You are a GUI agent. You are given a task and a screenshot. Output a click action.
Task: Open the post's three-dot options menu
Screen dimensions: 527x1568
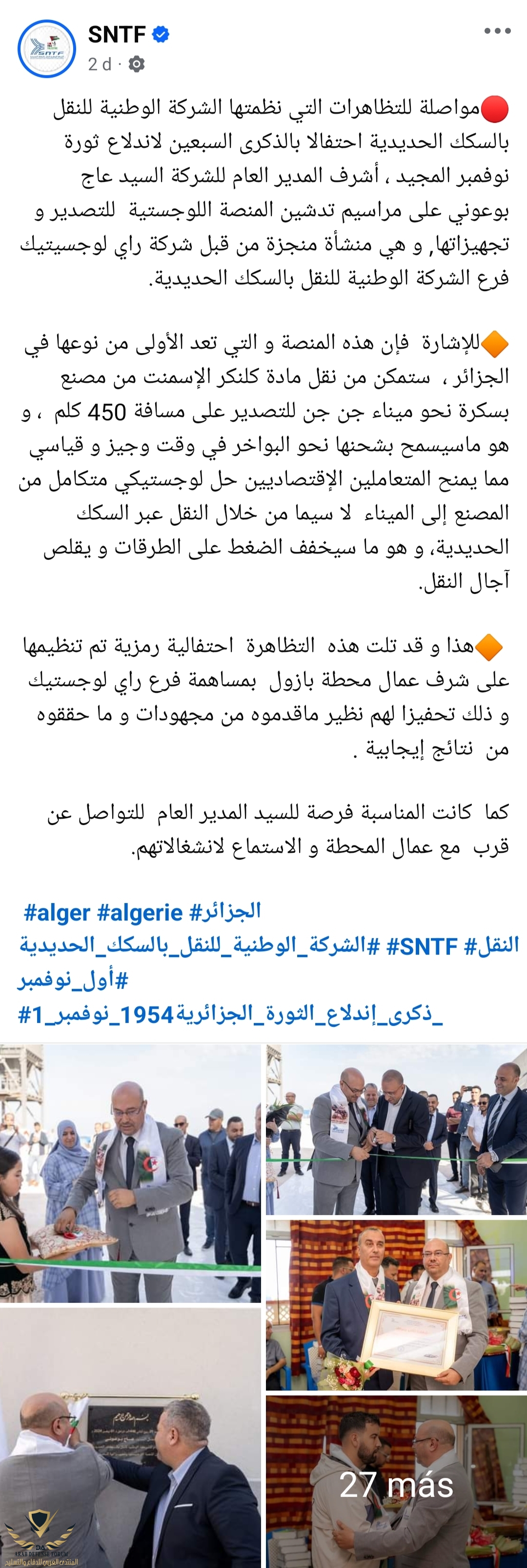pyautogui.click(x=497, y=31)
